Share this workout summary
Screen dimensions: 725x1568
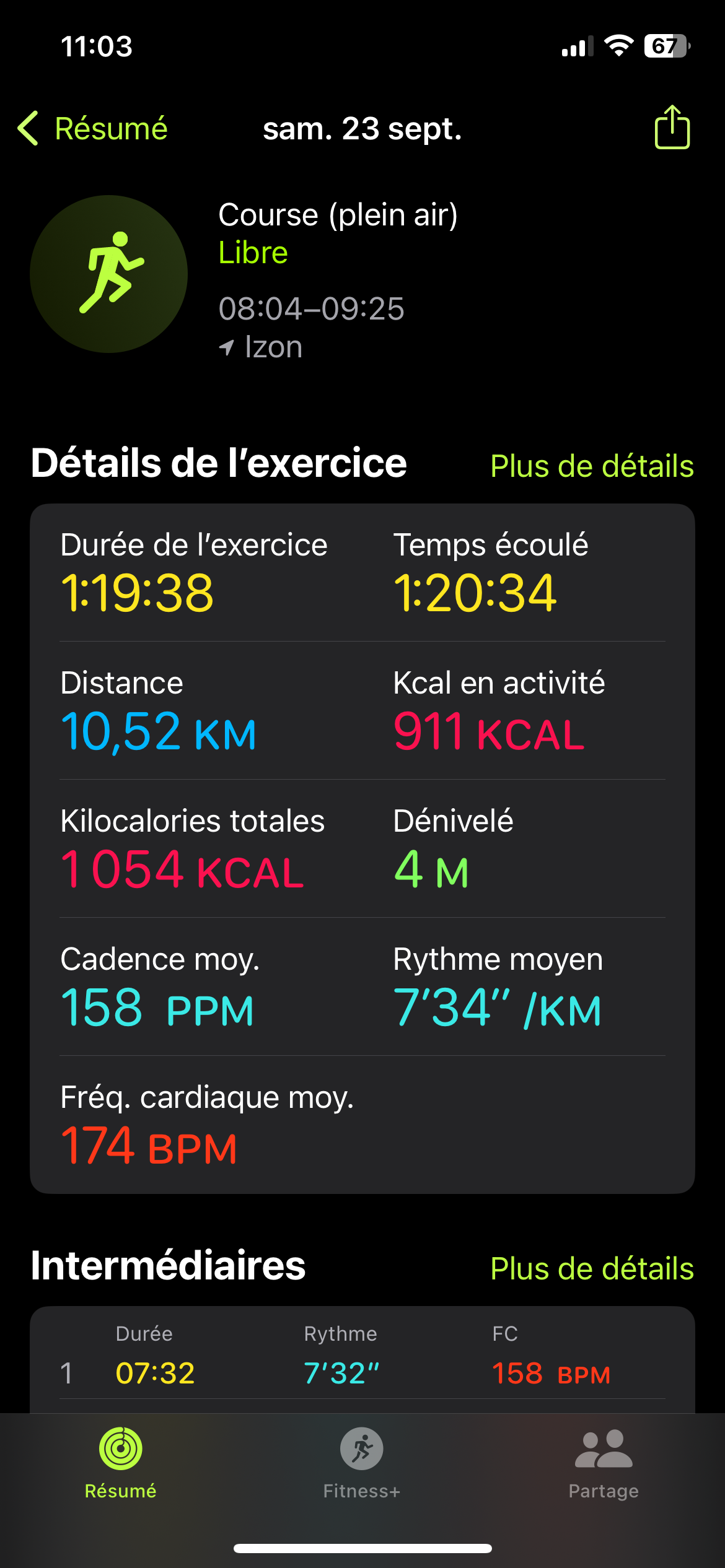pyautogui.click(x=672, y=127)
